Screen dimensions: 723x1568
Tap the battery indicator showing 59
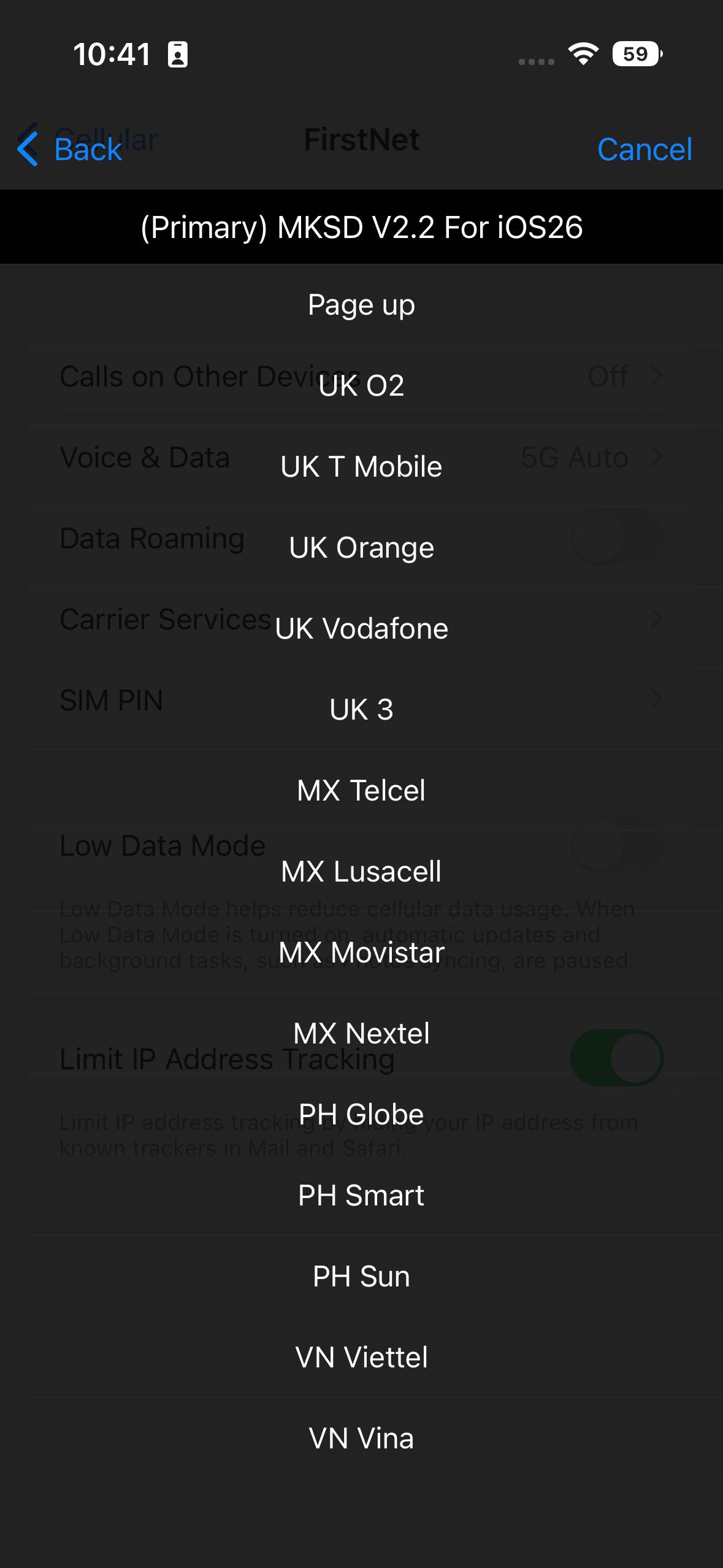(x=635, y=55)
